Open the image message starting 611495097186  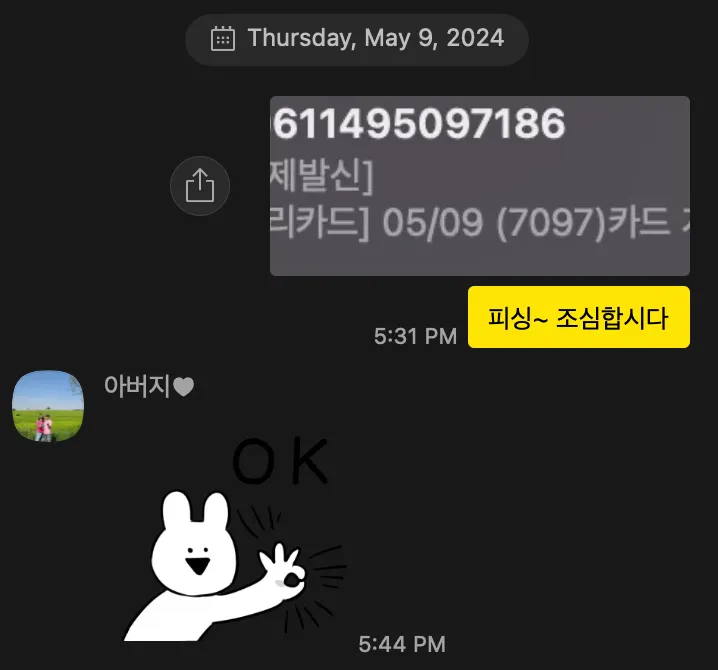pyautogui.click(x=479, y=185)
